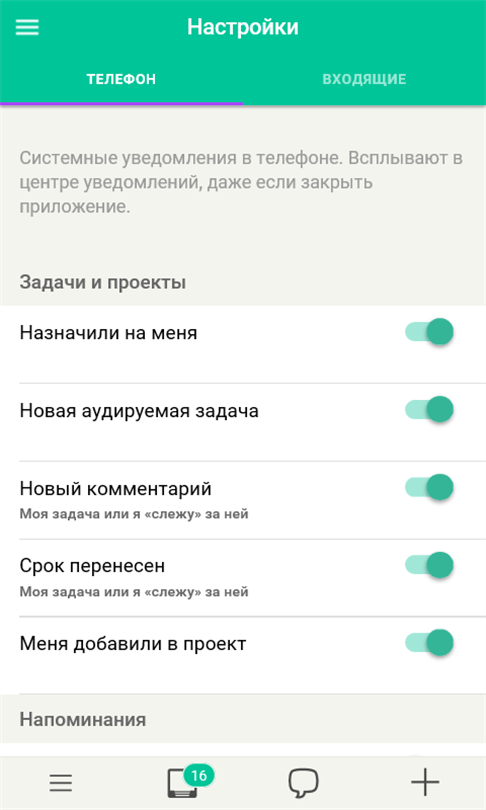Toggle the Срок перенесен switch
This screenshot has height=810, width=486.
coord(429,565)
